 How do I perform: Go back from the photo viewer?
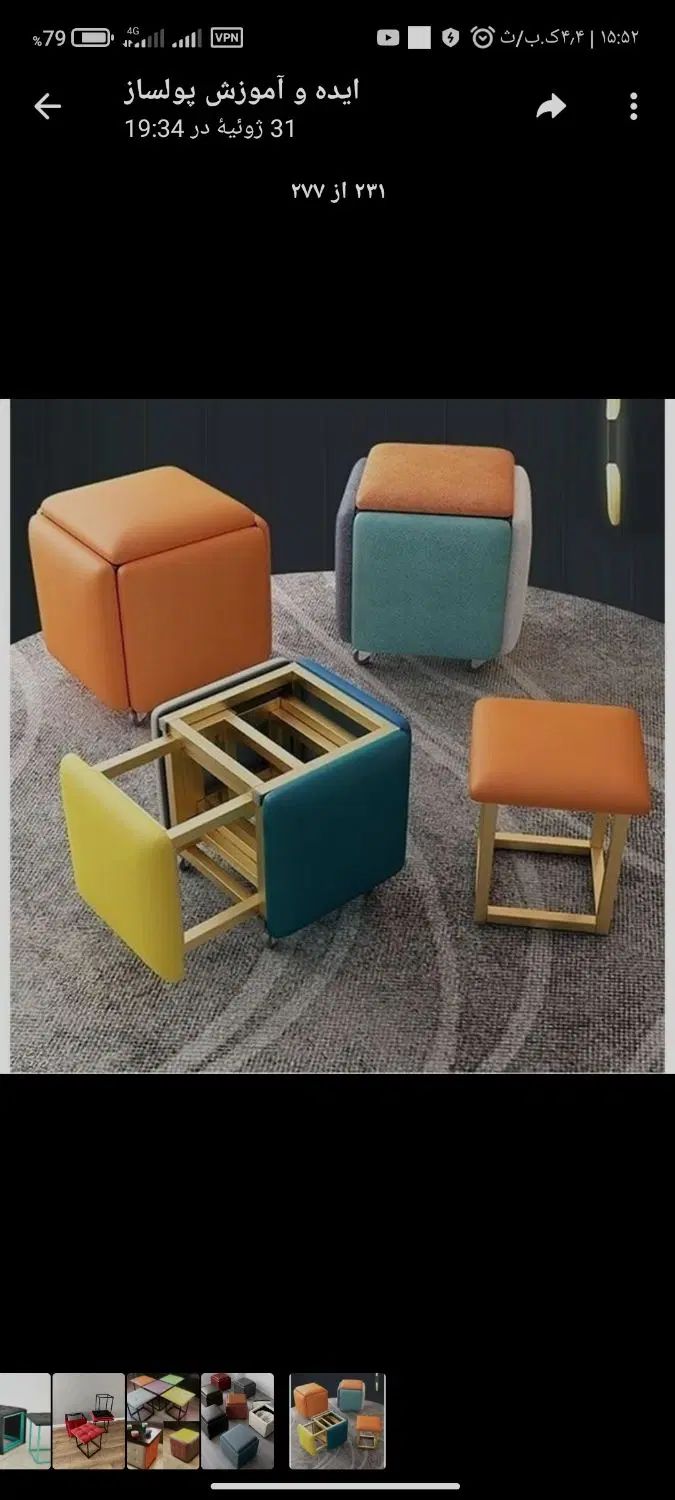coord(47,107)
